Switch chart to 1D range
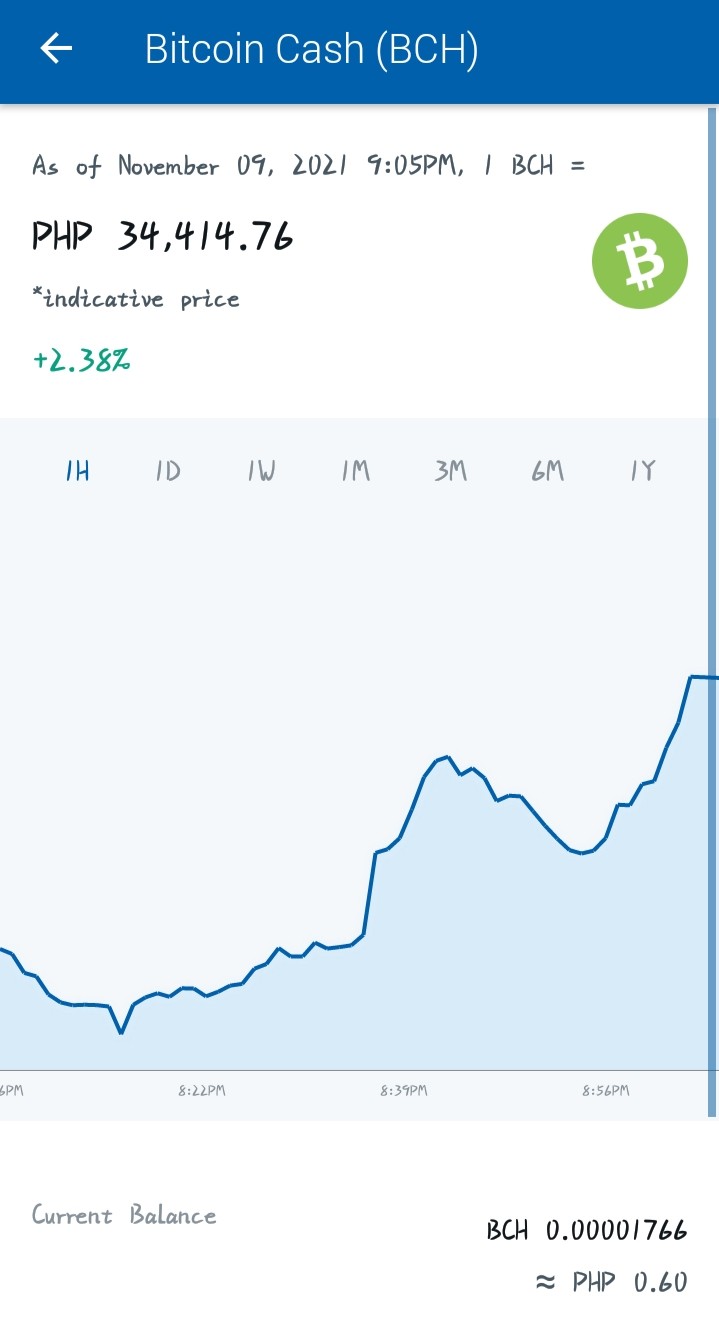719x1336 pixels. (x=168, y=471)
